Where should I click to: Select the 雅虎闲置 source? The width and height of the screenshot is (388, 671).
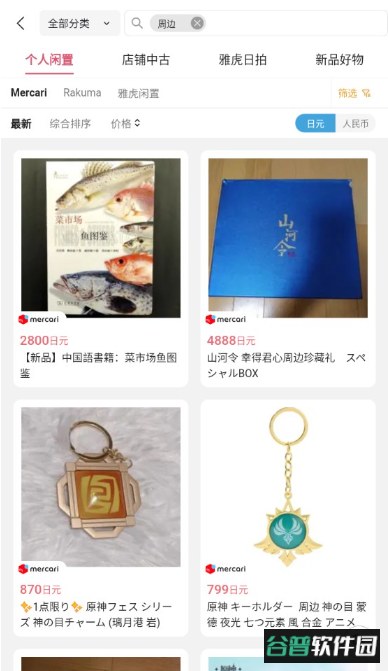[138, 93]
